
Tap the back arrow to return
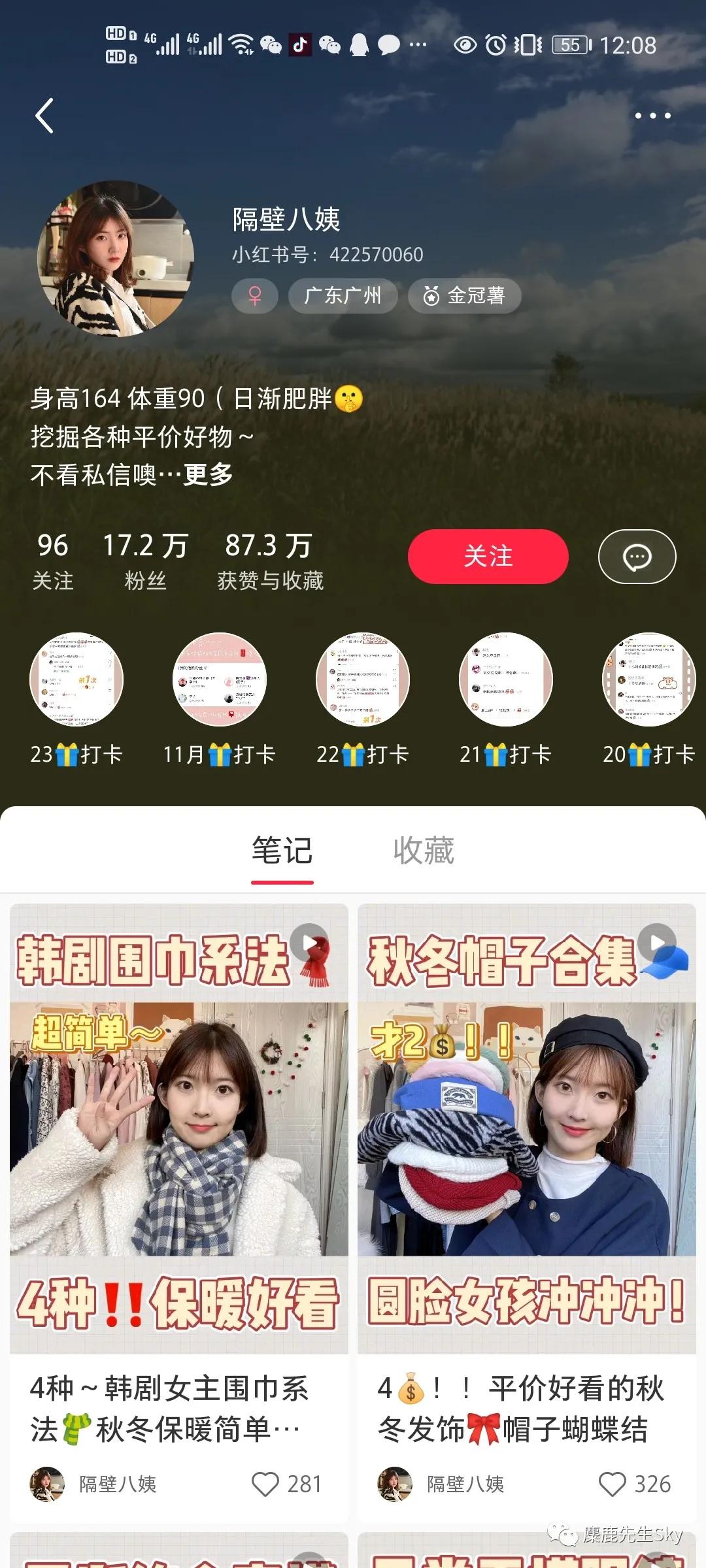pyautogui.click(x=44, y=115)
